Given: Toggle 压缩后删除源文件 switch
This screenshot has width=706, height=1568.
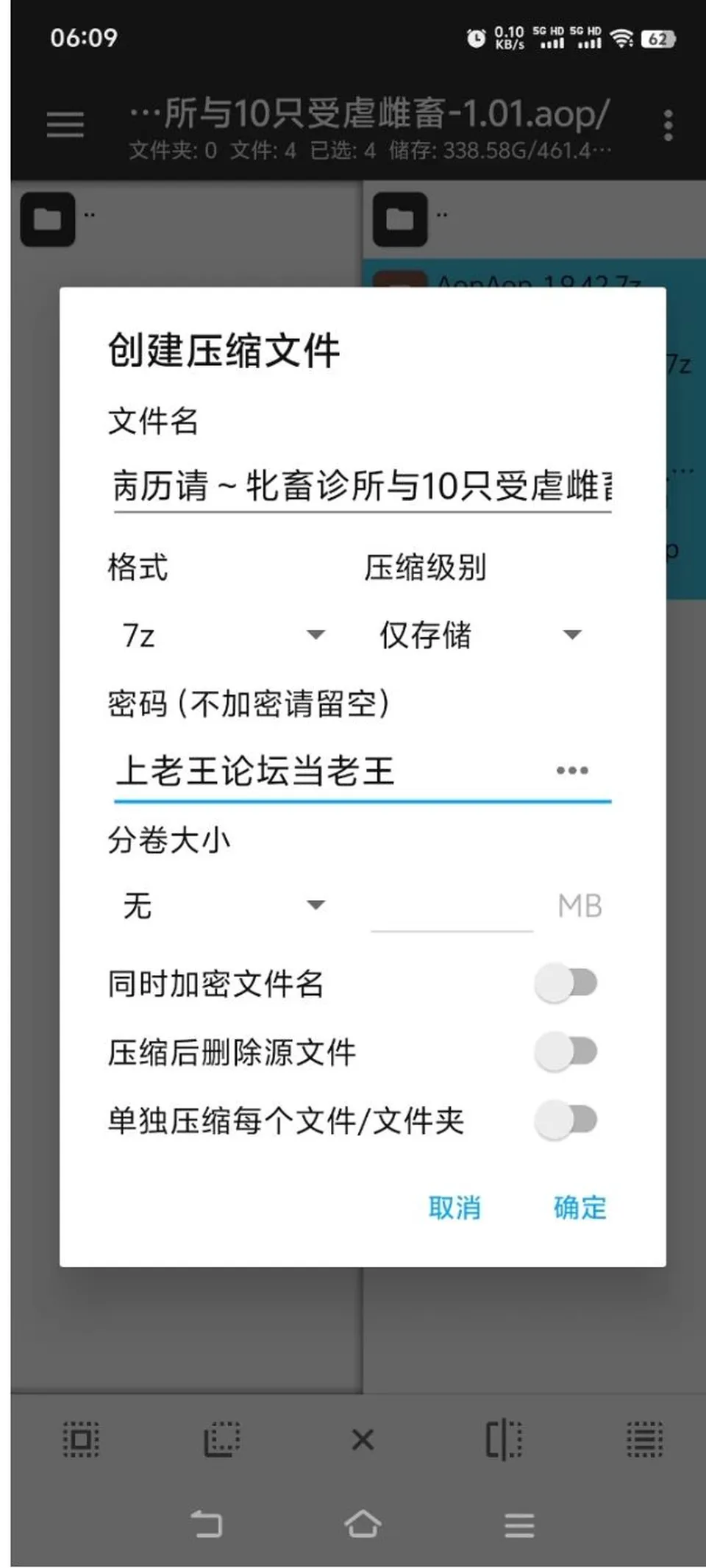Looking at the screenshot, I should [566, 1051].
